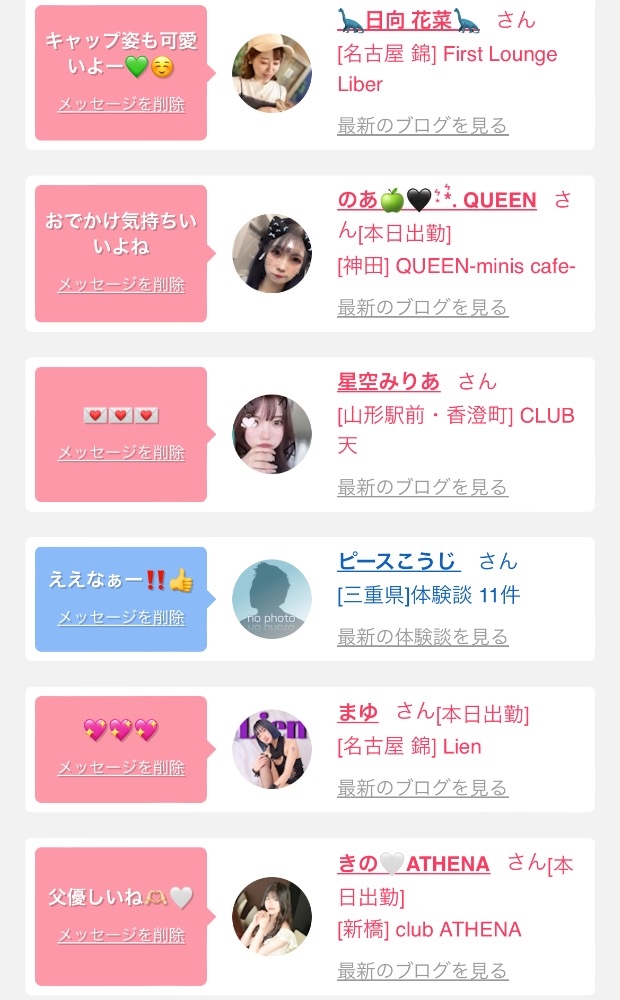This screenshot has height=1000, width=620.
Task: View きの ATHENA's latest blog
Action: pyautogui.click(x=422, y=970)
